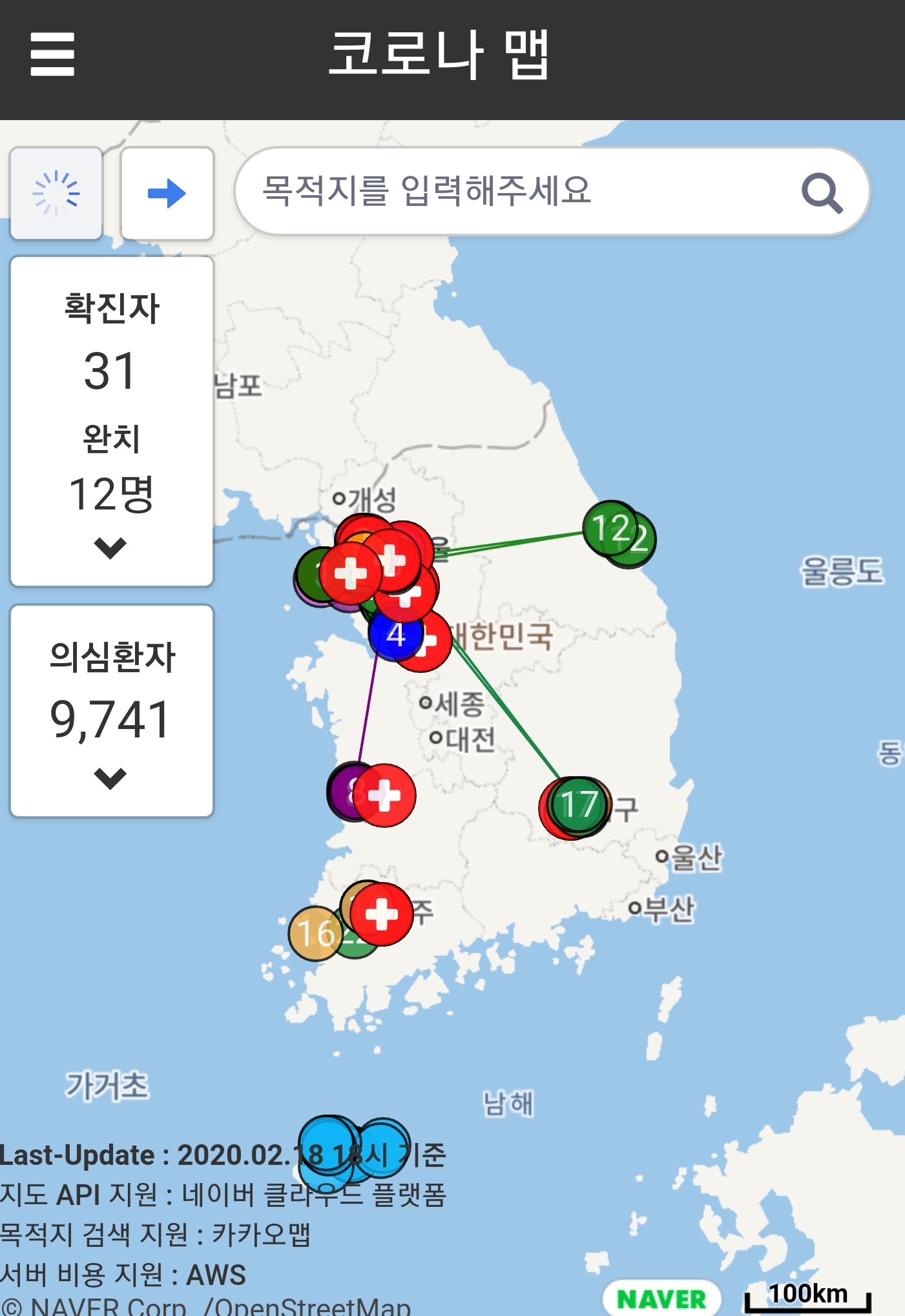
Task: Select patient marker 12 on map
Action: pos(609,528)
